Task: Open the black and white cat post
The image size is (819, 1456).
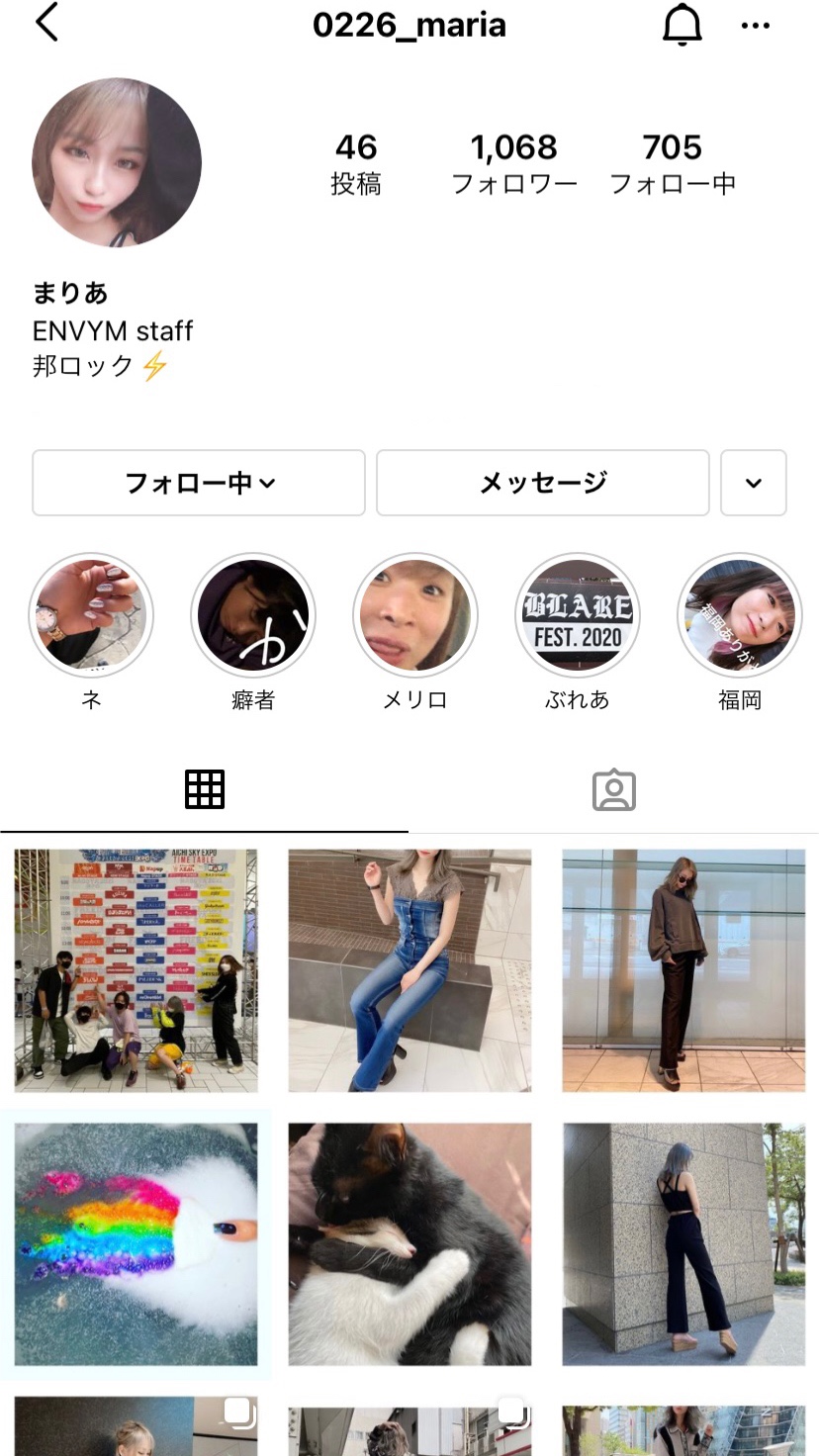Action: (409, 1243)
